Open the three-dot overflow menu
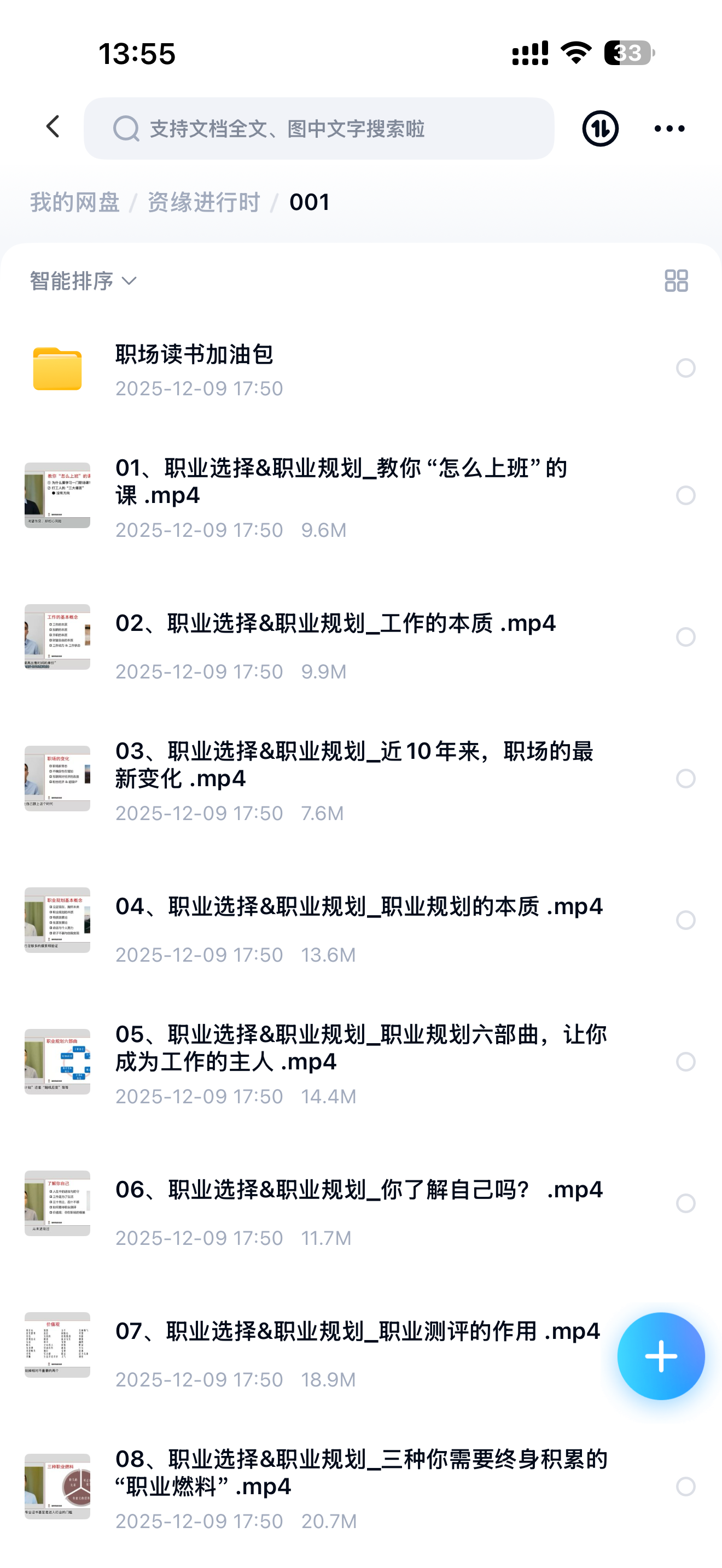The height and width of the screenshot is (1568, 722). [x=669, y=128]
